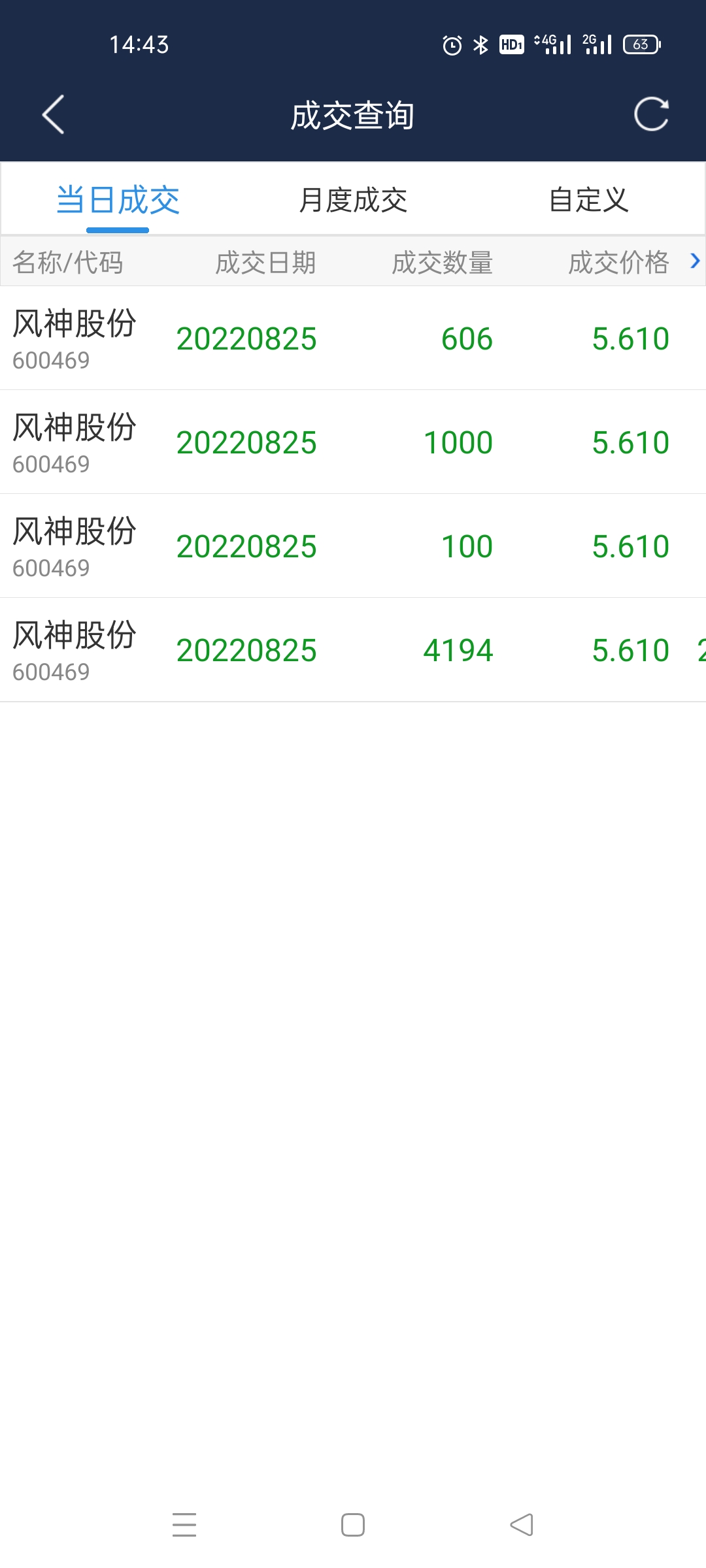Viewport: 706px width, 1568px height.
Task: Open the 风神股份 trade with quantity 4194
Action: coord(353,650)
